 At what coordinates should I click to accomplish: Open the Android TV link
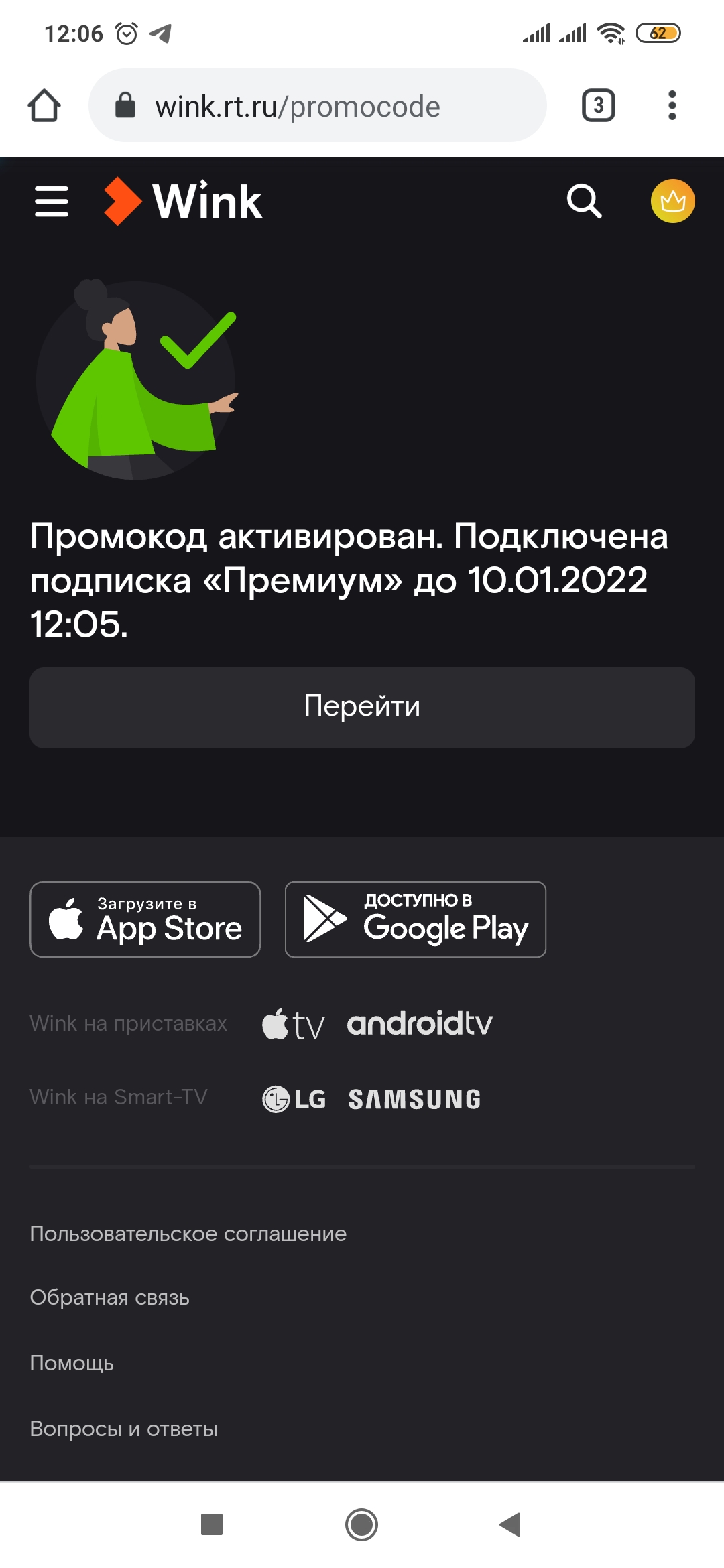[x=420, y=1024]
